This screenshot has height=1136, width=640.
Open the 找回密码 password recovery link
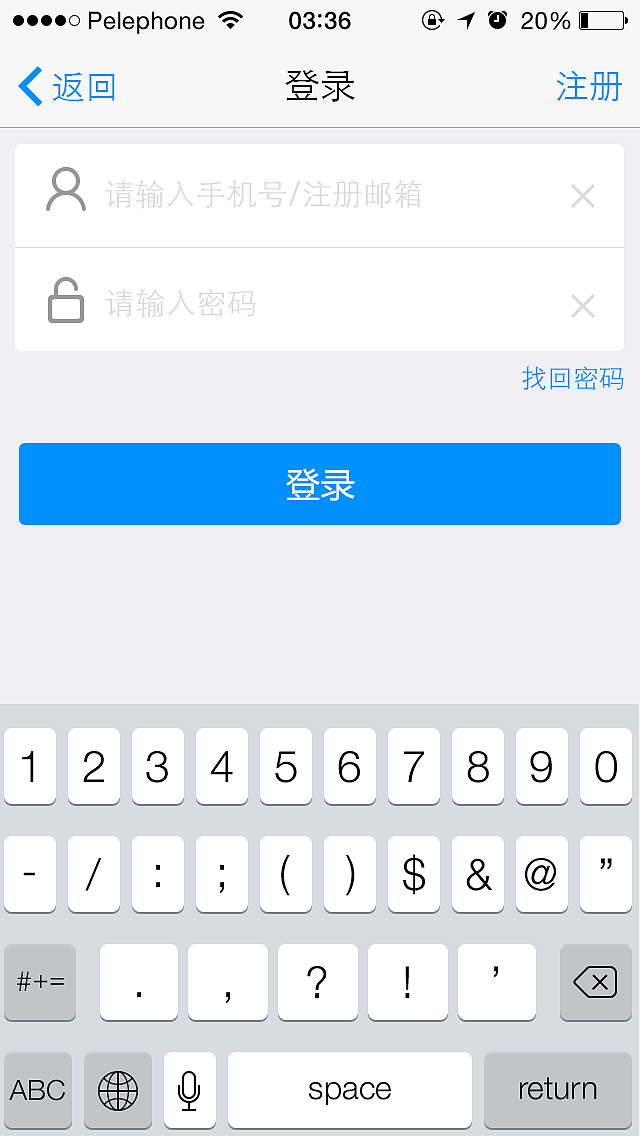572,379
